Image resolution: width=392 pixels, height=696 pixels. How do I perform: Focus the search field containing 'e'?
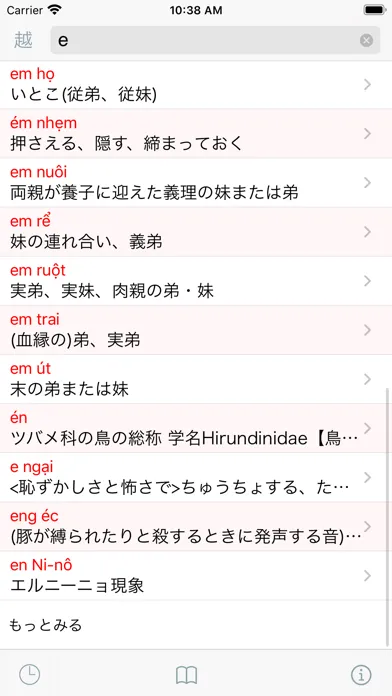point(215,40)
